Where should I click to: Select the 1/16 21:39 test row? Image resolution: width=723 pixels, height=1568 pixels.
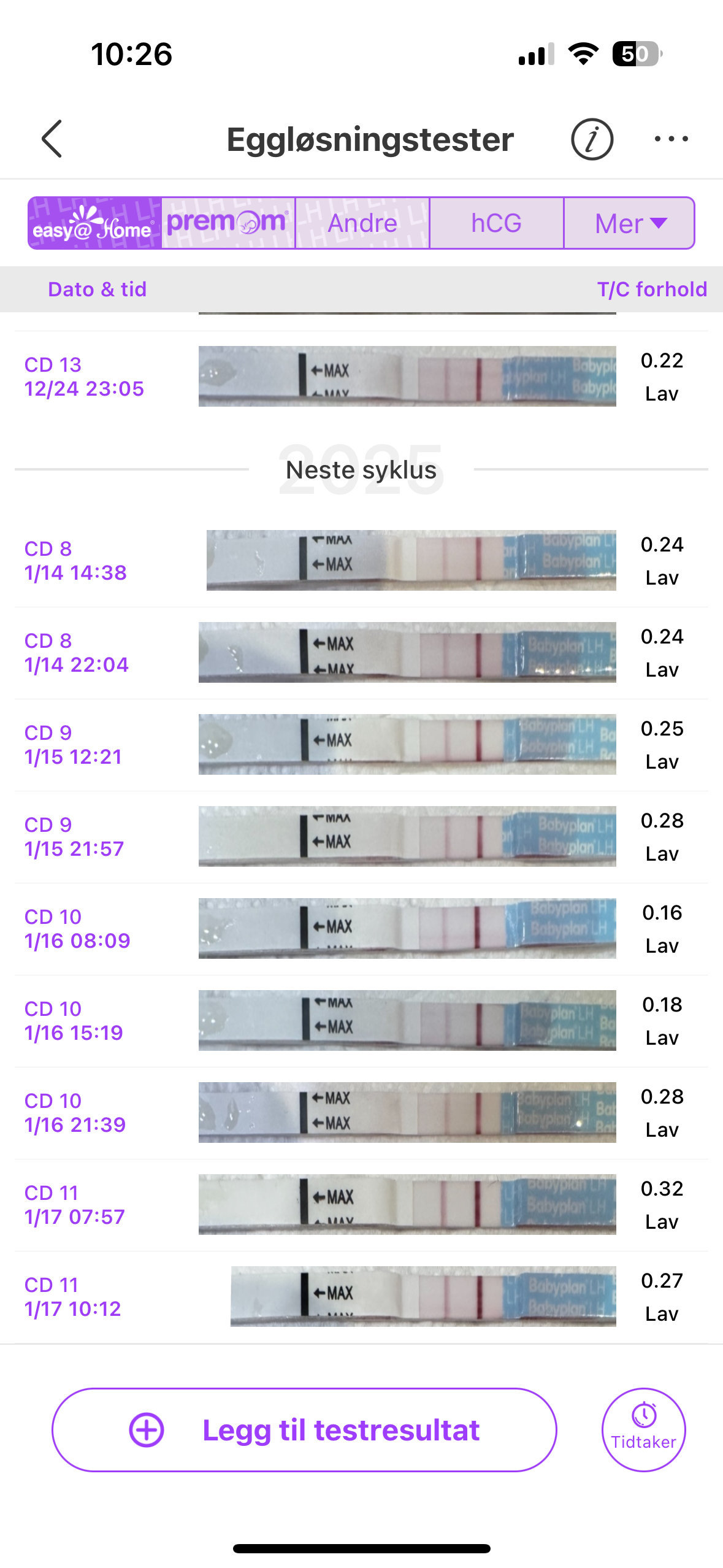click(361, 1113)
